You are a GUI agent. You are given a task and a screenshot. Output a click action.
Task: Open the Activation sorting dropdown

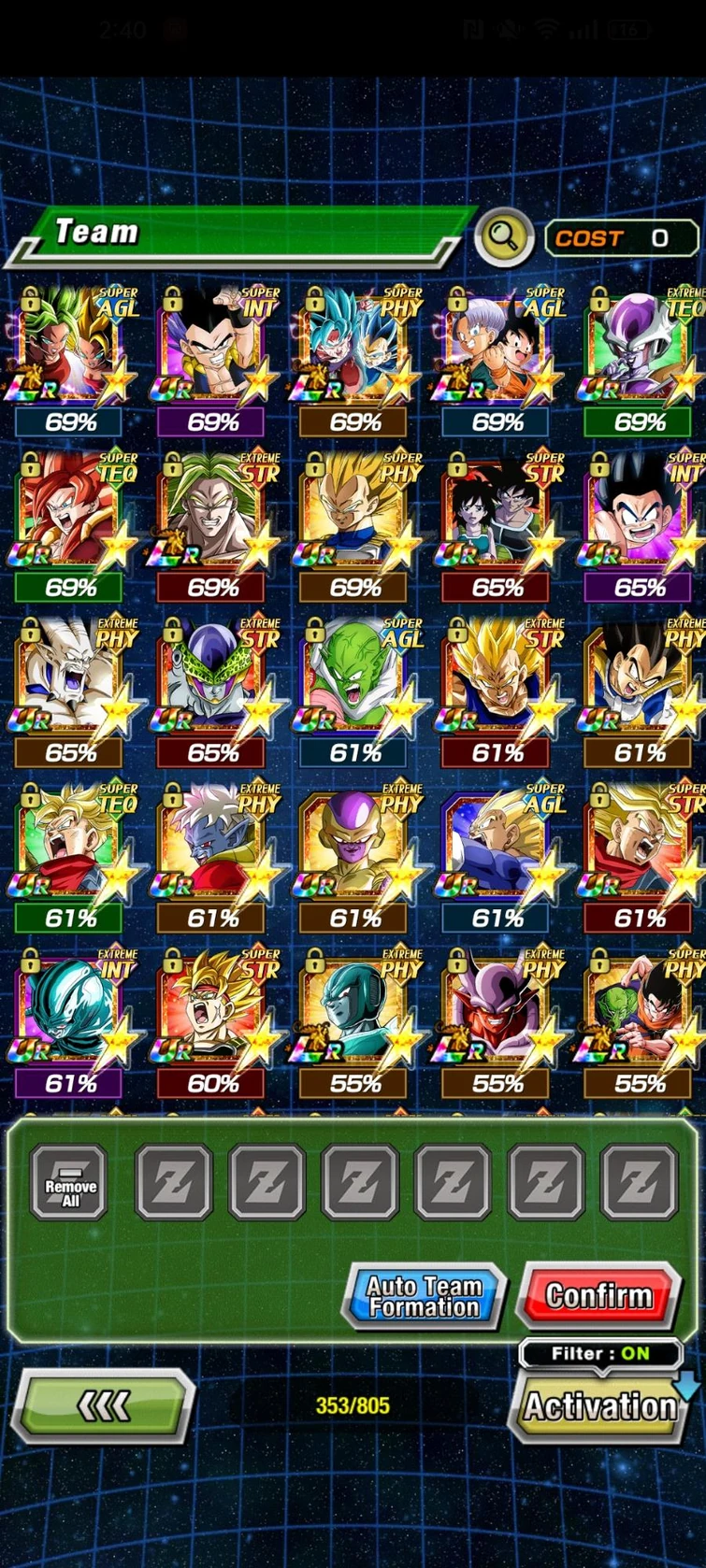coord(599,1405)
